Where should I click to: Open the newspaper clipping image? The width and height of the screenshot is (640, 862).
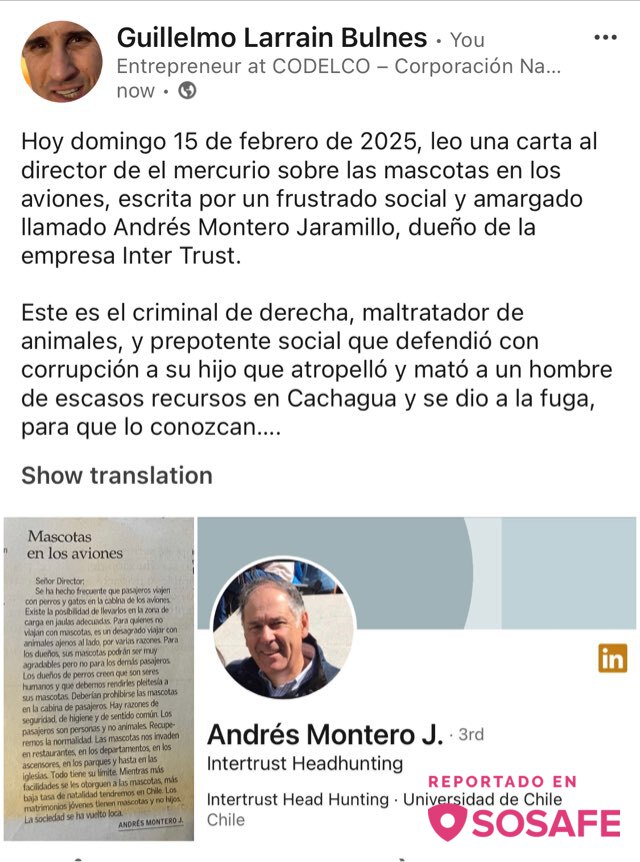coord(99,678)
